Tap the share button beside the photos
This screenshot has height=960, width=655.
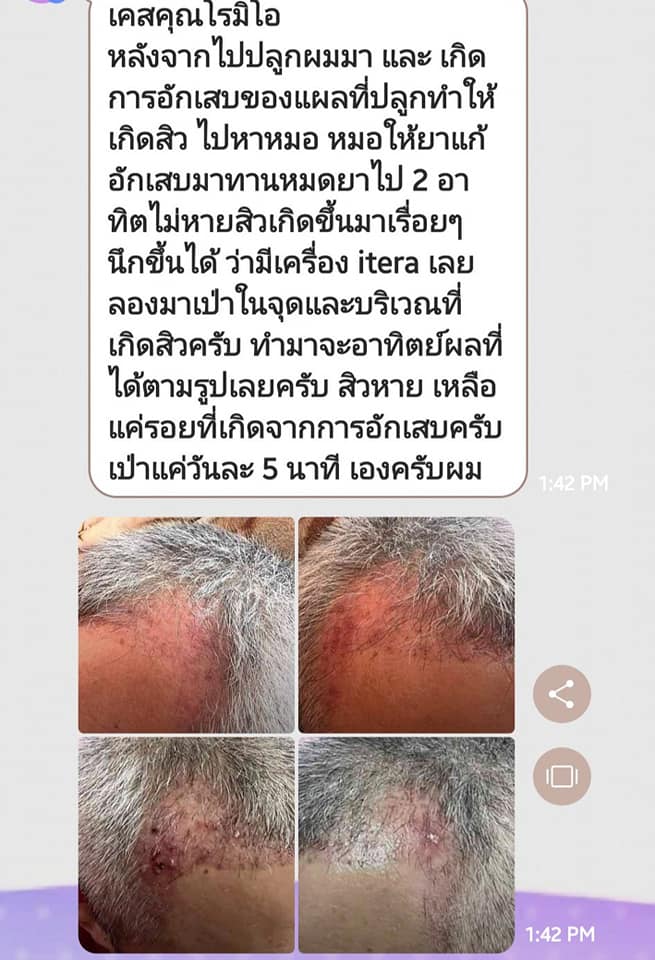pos(562,694)
